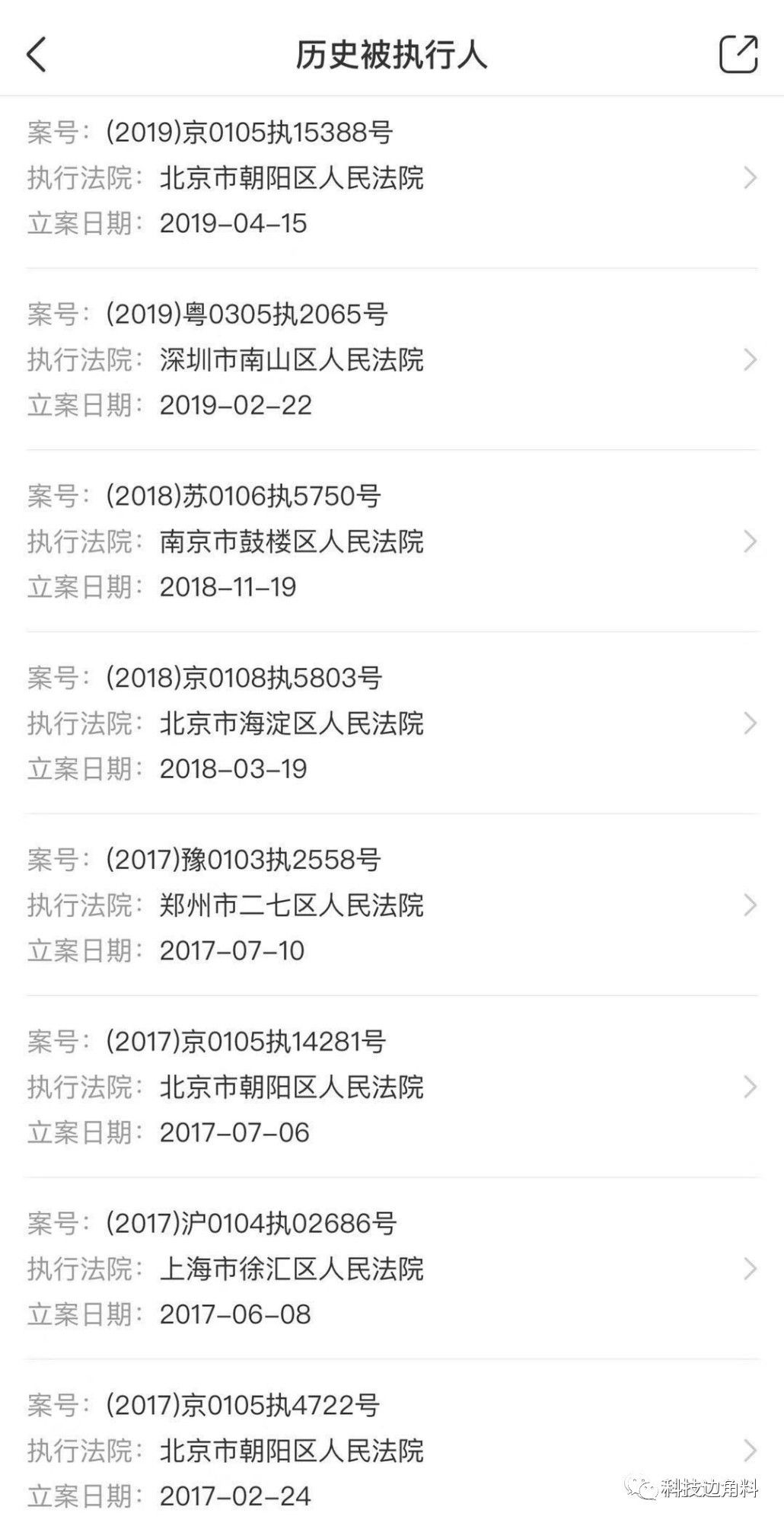Tap case number (2017)豫0103执2558号
784x1523 pixels.
(244, 859)
